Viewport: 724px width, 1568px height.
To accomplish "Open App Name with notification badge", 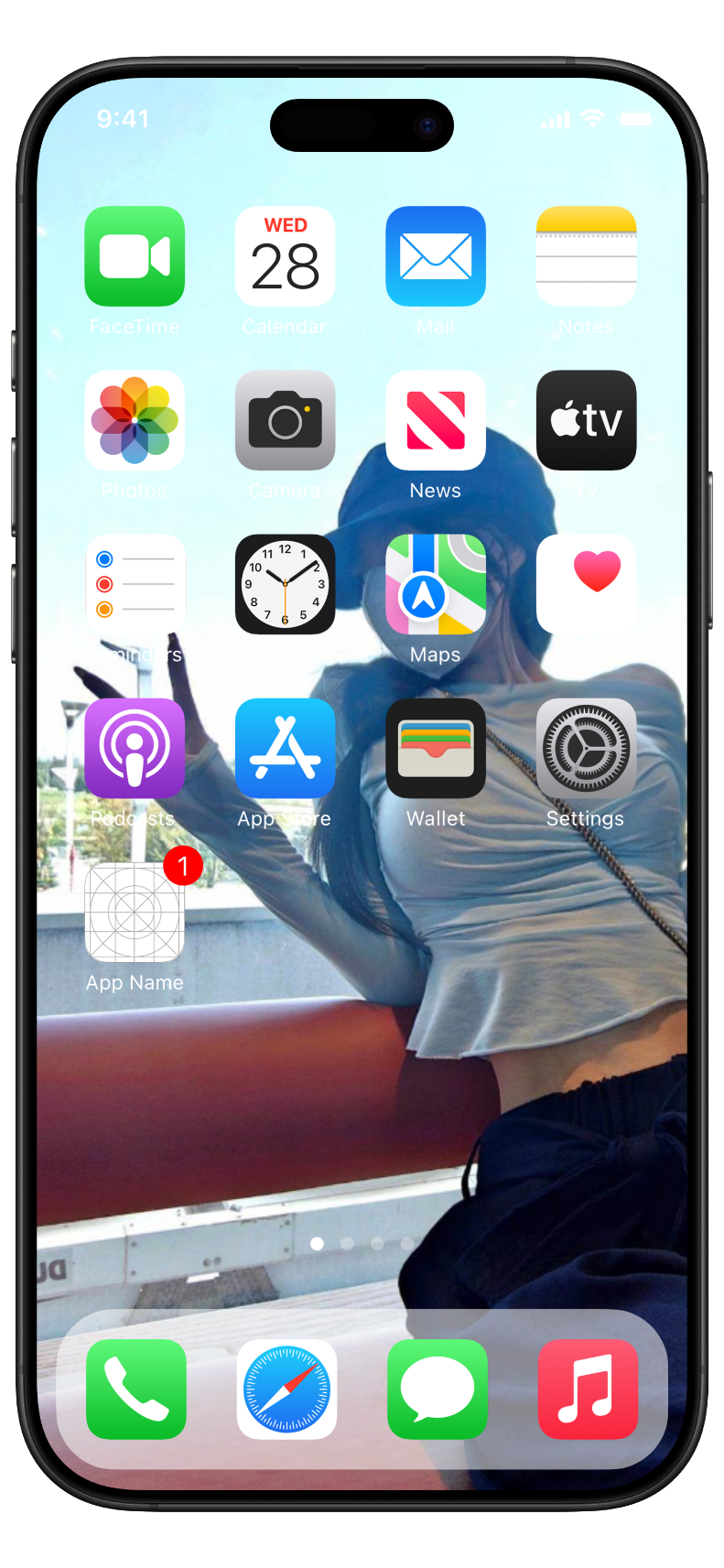I will (x=135, y=913).
